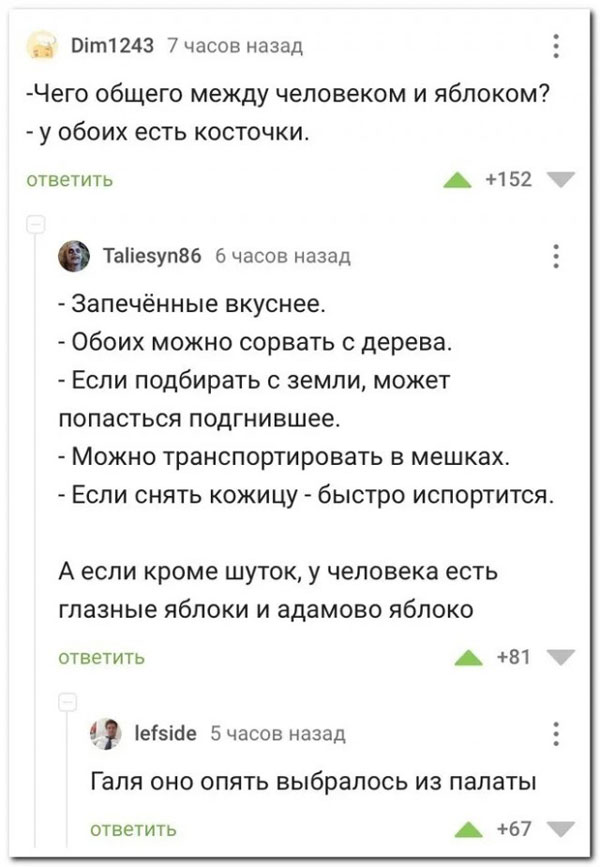Upvote lefside's comment
Image resolution: width=600 pixels, height=867 pixels.
click(468, 828)
